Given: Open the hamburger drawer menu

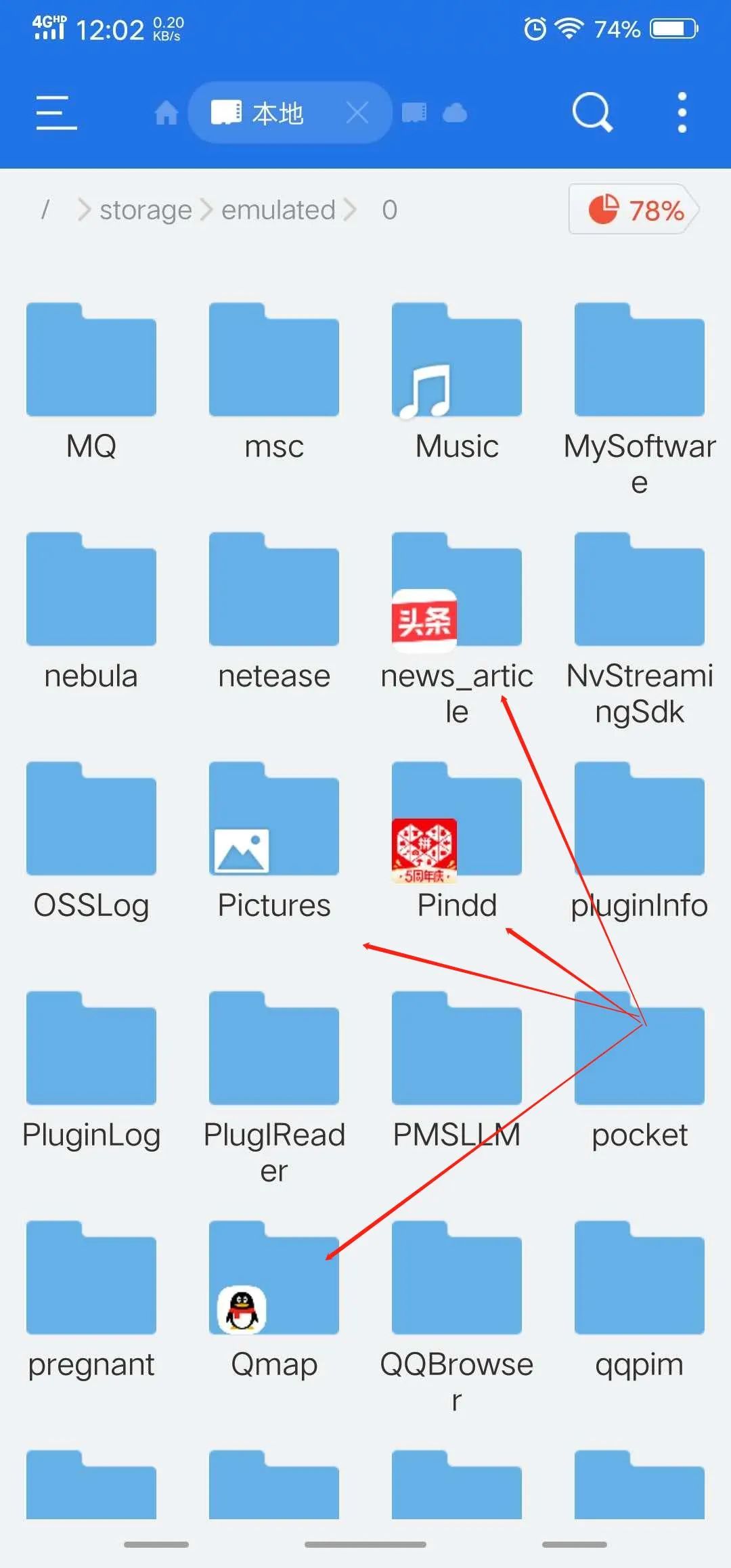Looking at the screenshot, I should pyautogui.click(x=56, y=112).
